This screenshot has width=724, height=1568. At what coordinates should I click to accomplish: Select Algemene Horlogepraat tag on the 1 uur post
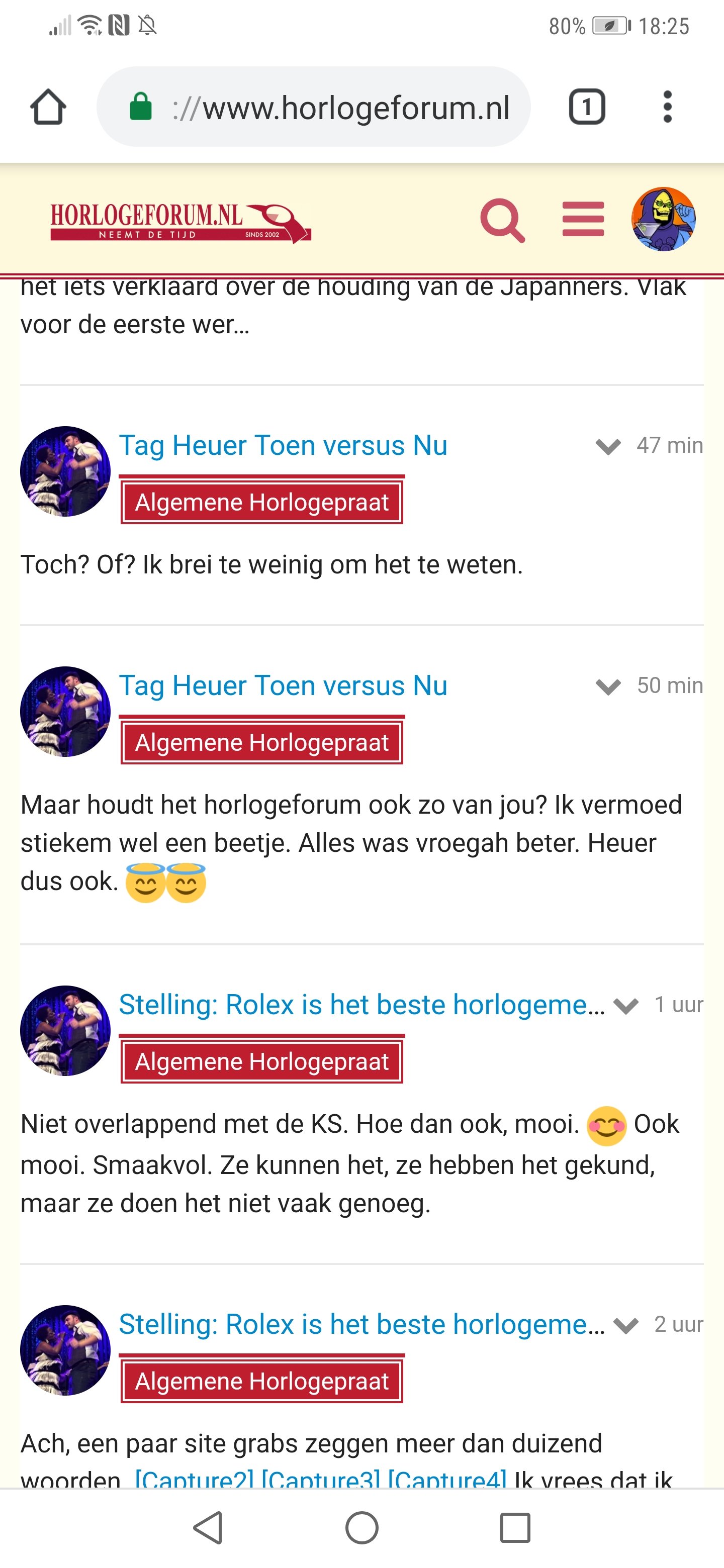[262, 1061]
